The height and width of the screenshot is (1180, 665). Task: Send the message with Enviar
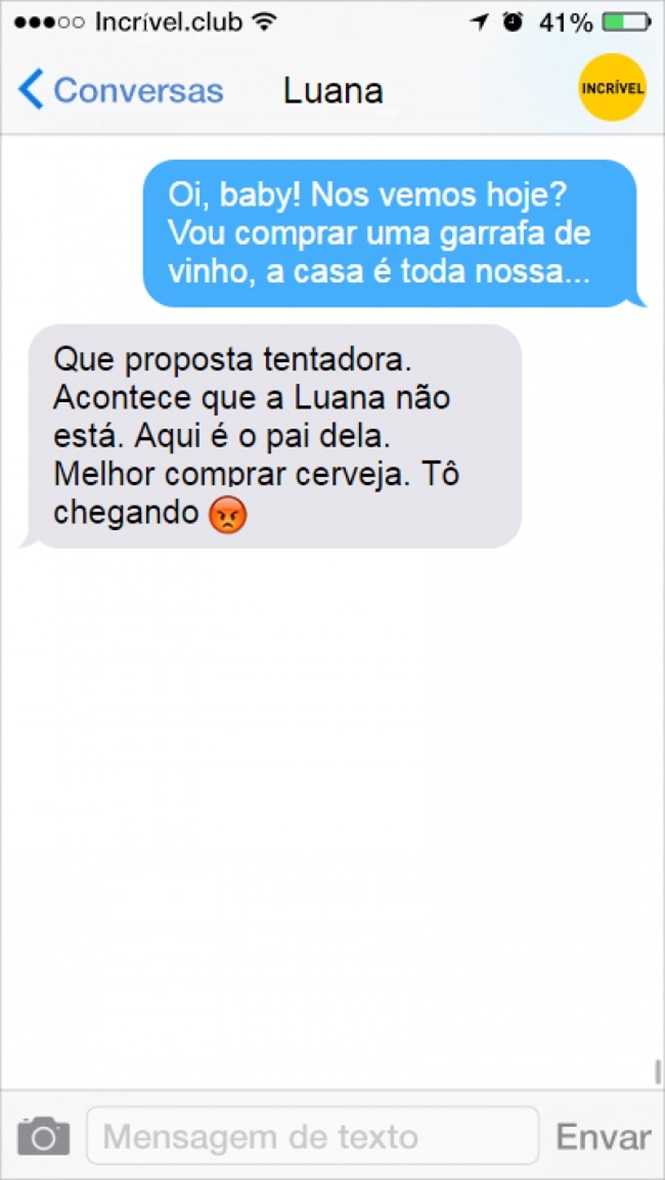(x=603, y=1136)
